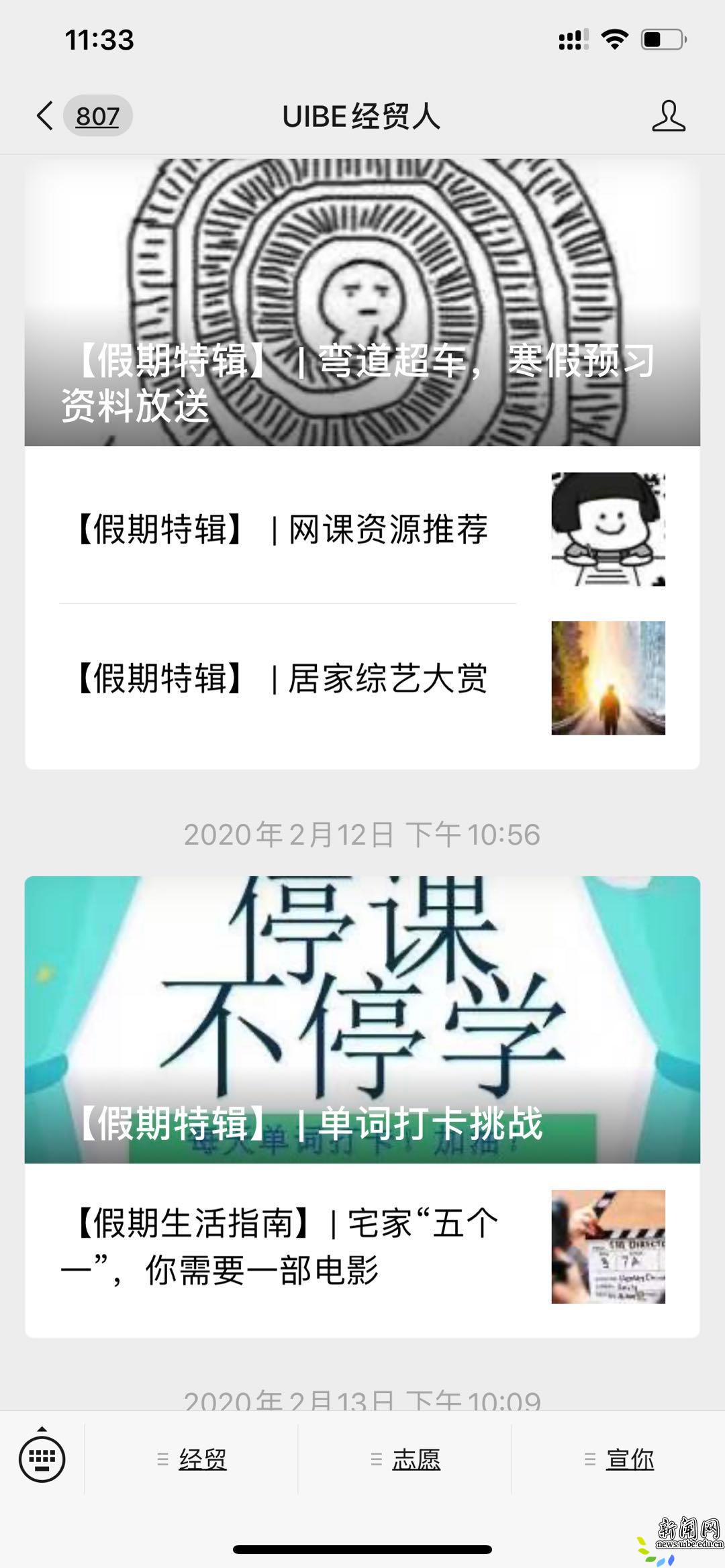
Task: Open the 单词打卡挑战 article
Action: coord(362,1020)
